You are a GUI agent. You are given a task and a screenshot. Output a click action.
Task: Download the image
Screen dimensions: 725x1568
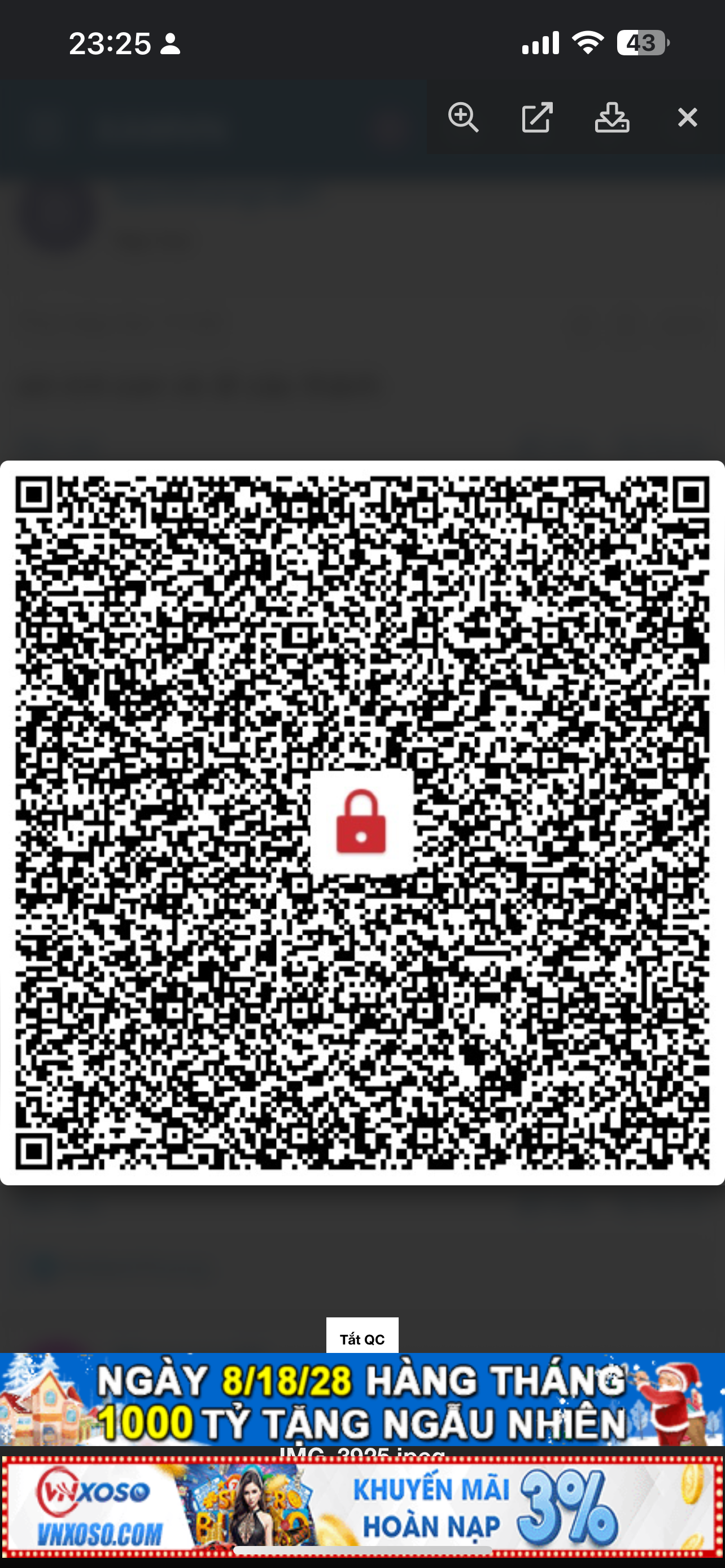[x=612, y=117]
